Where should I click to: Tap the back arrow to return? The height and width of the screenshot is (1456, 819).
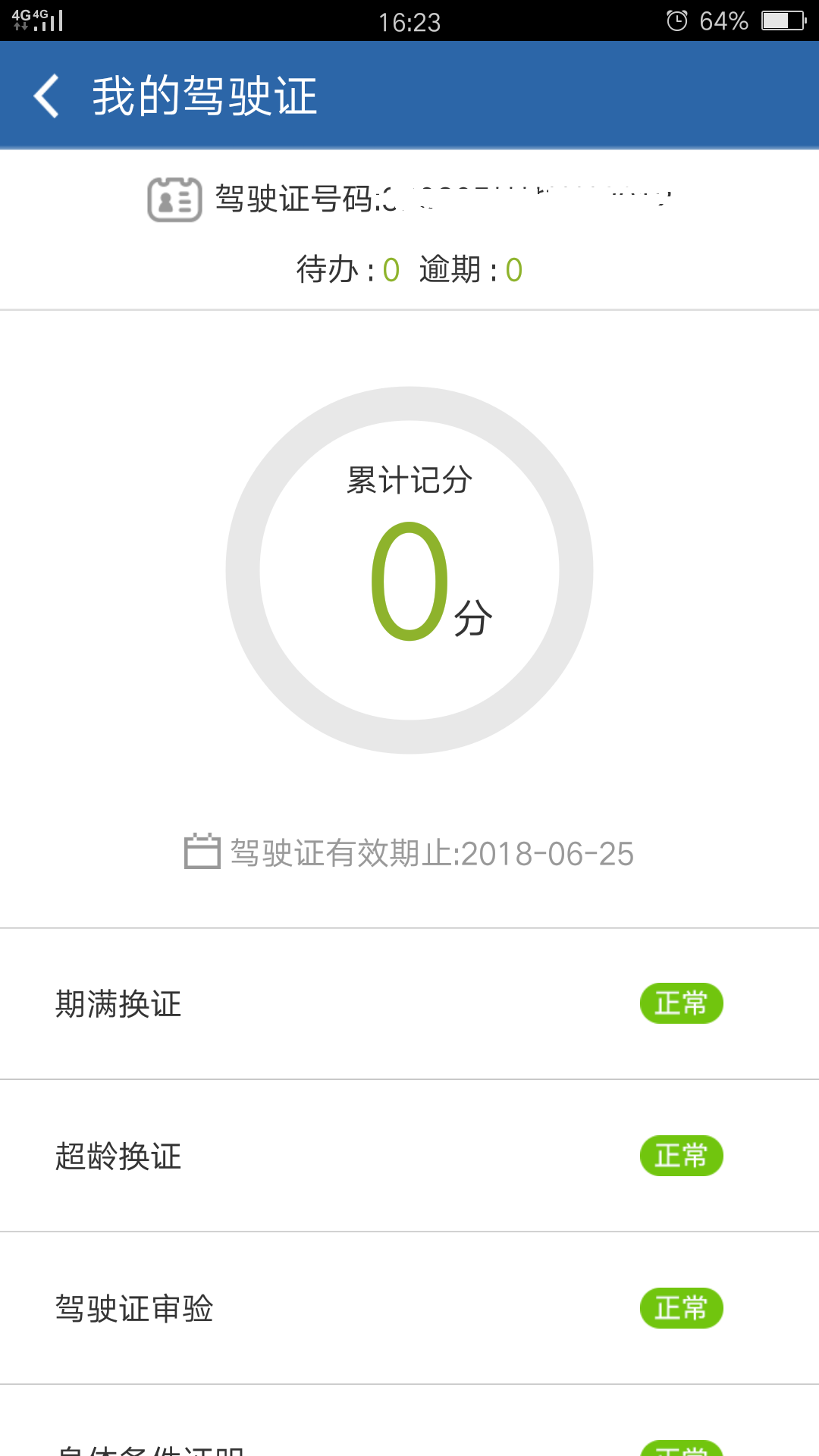(47, 96)
